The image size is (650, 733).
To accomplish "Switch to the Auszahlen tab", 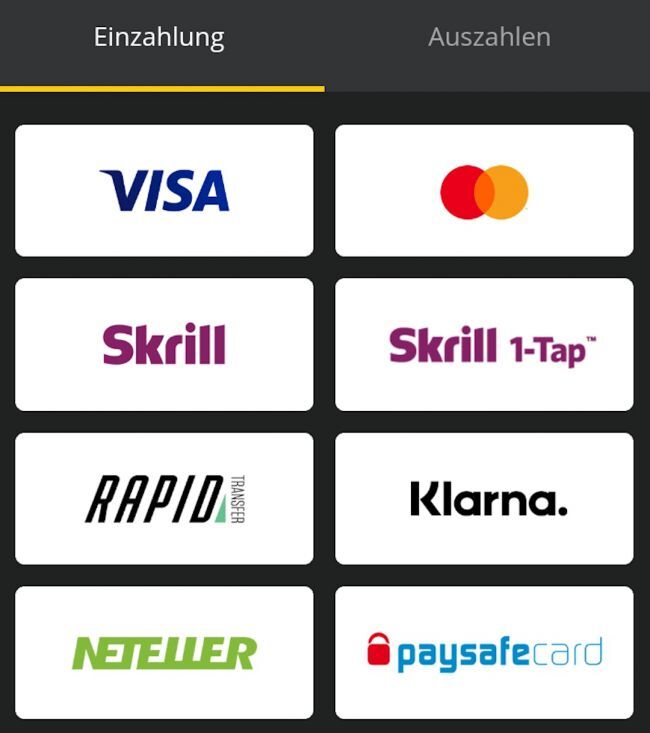I will [x=489, y=38].
